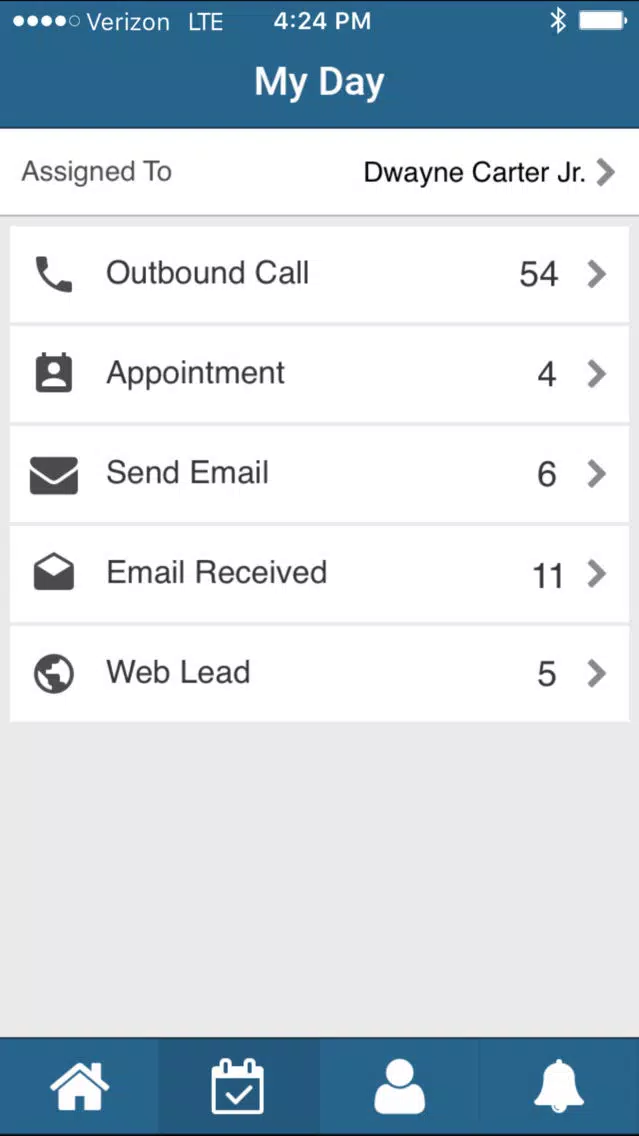
Task: Open the notifications bell tab
Action: click(x=559, y=1086)
